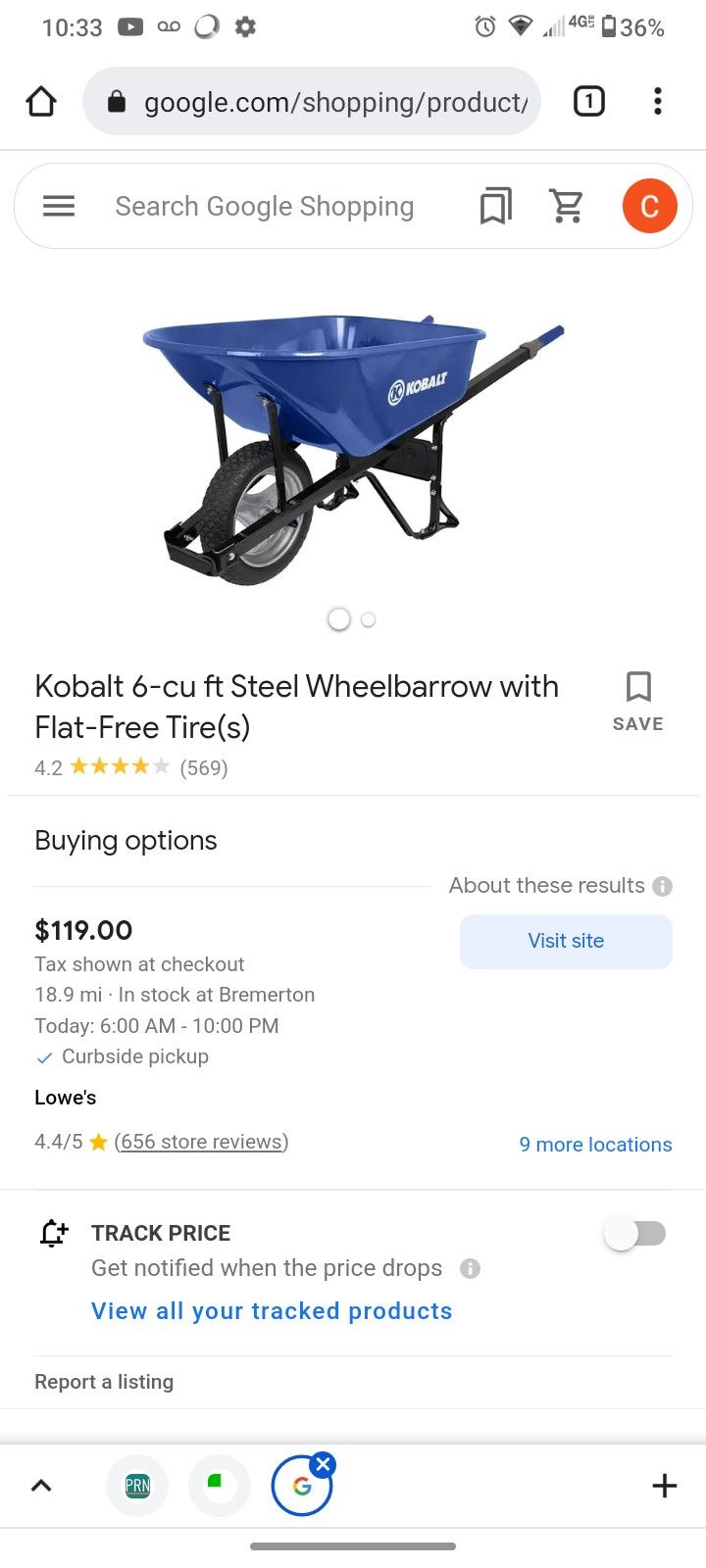This screenshot has height=1568, width=706.
Task: Select the second image carousel dot
Action: click(x=368, y=619)
